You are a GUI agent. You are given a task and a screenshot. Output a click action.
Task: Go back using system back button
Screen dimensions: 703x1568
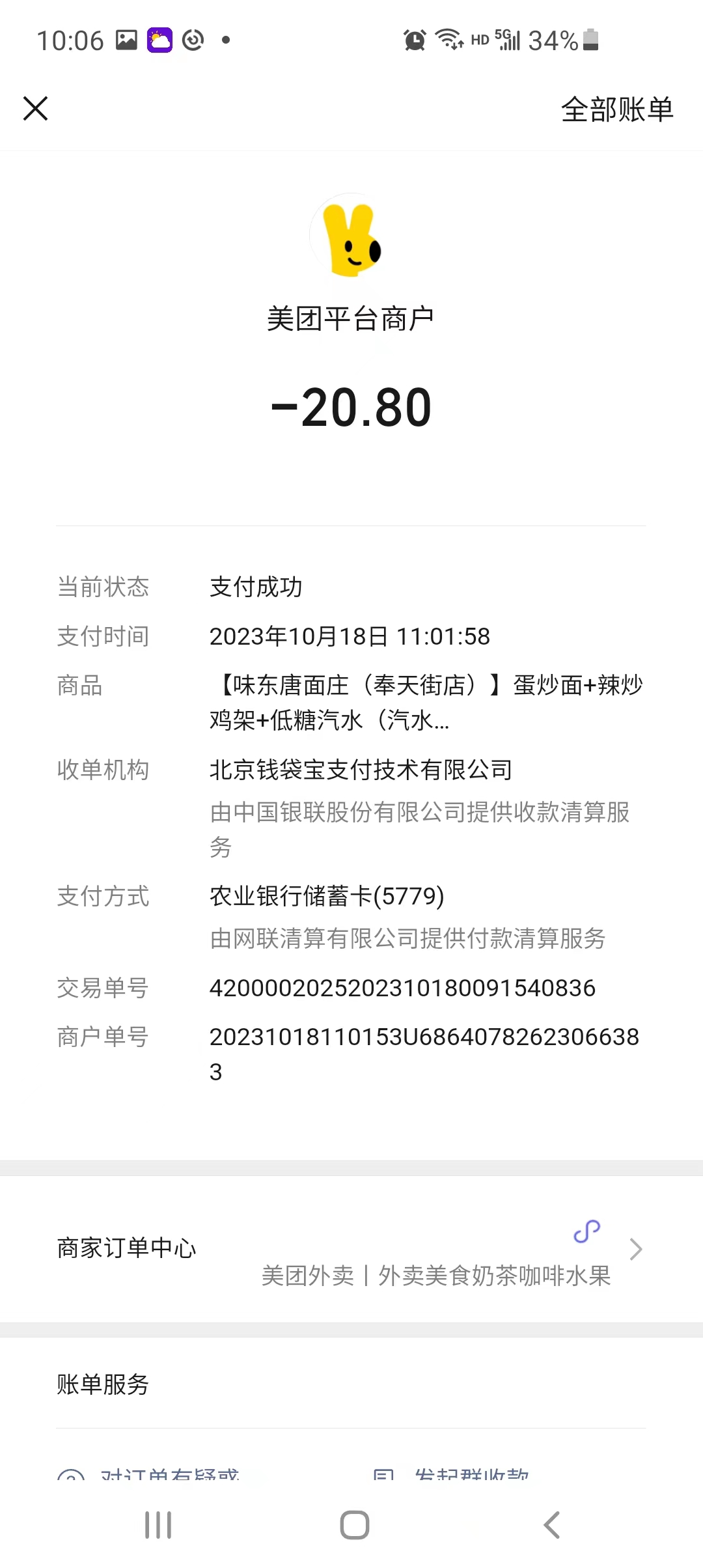click(x=551, y=1525)
